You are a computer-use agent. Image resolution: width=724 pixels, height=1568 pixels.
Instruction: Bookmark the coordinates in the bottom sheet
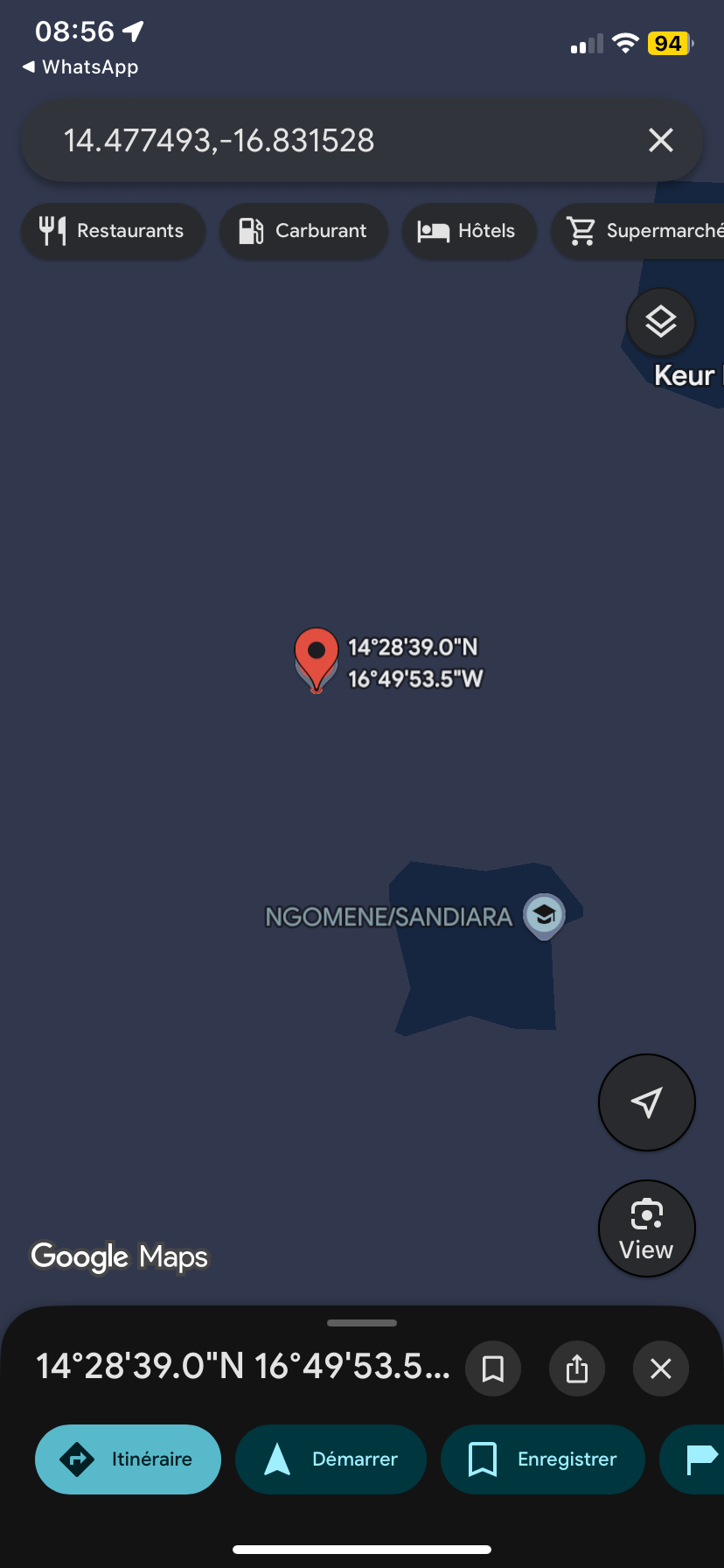[x=493, y=1368]
